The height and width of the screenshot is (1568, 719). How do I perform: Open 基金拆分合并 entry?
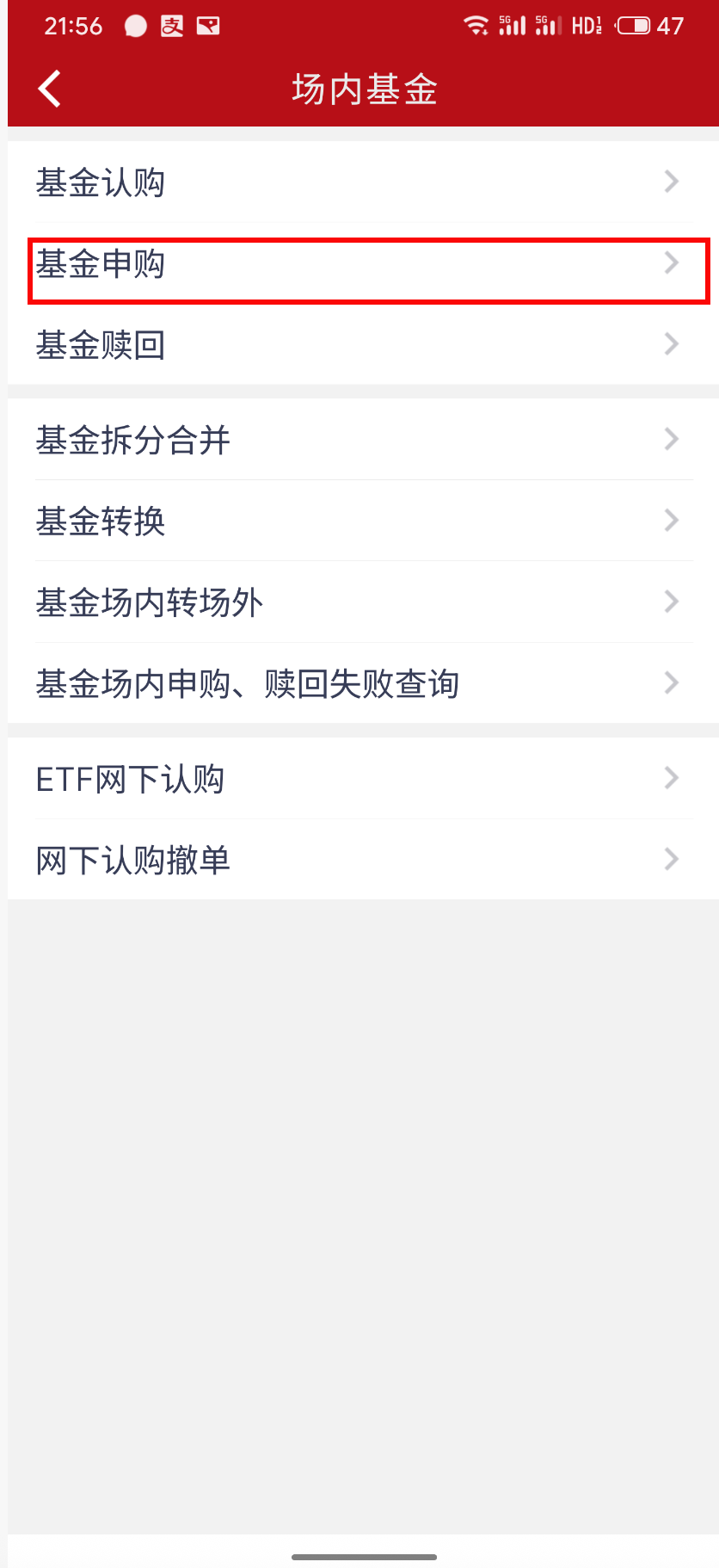363,440
